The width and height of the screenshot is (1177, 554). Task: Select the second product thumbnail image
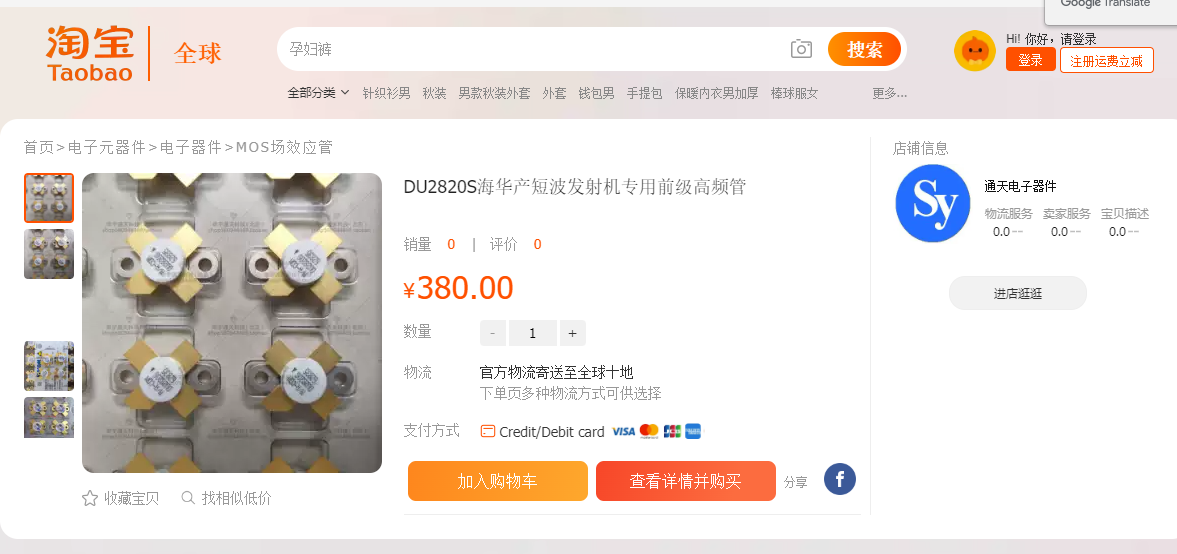click(49, 254)
